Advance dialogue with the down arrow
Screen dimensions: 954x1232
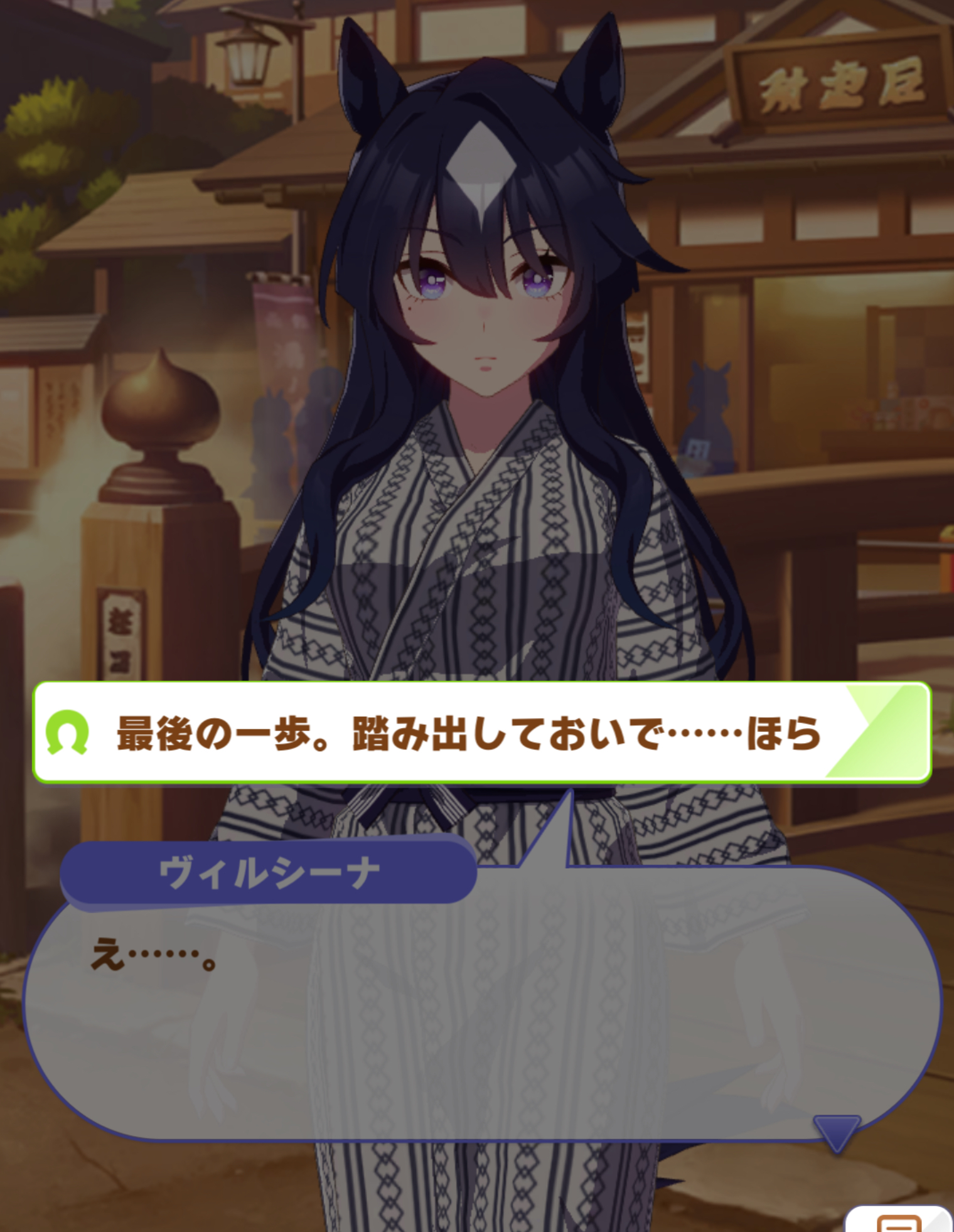click(837, 1132)
